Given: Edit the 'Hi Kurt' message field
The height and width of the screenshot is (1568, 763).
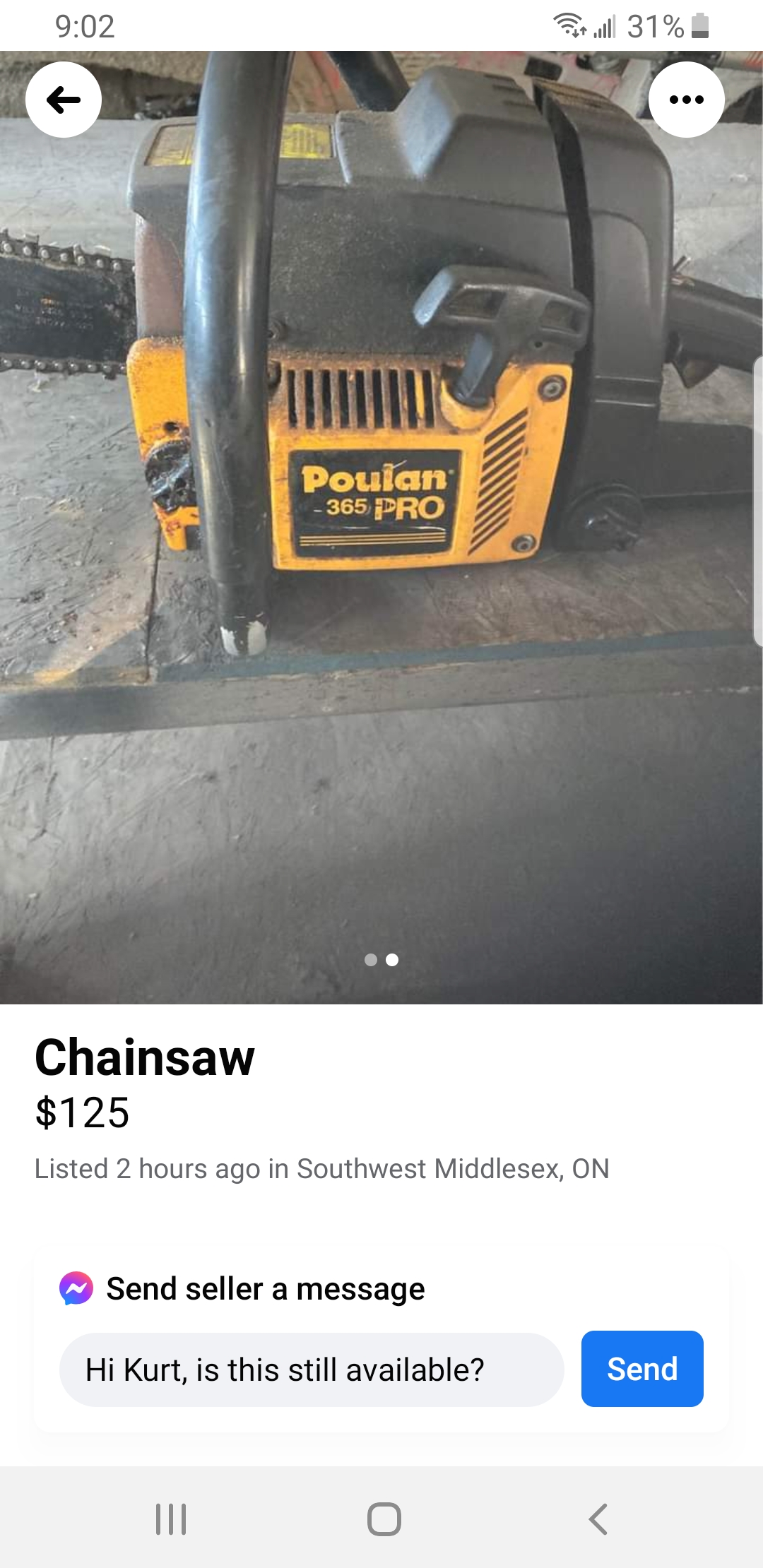Looking at the screenshot, I should click(311, 1370).
